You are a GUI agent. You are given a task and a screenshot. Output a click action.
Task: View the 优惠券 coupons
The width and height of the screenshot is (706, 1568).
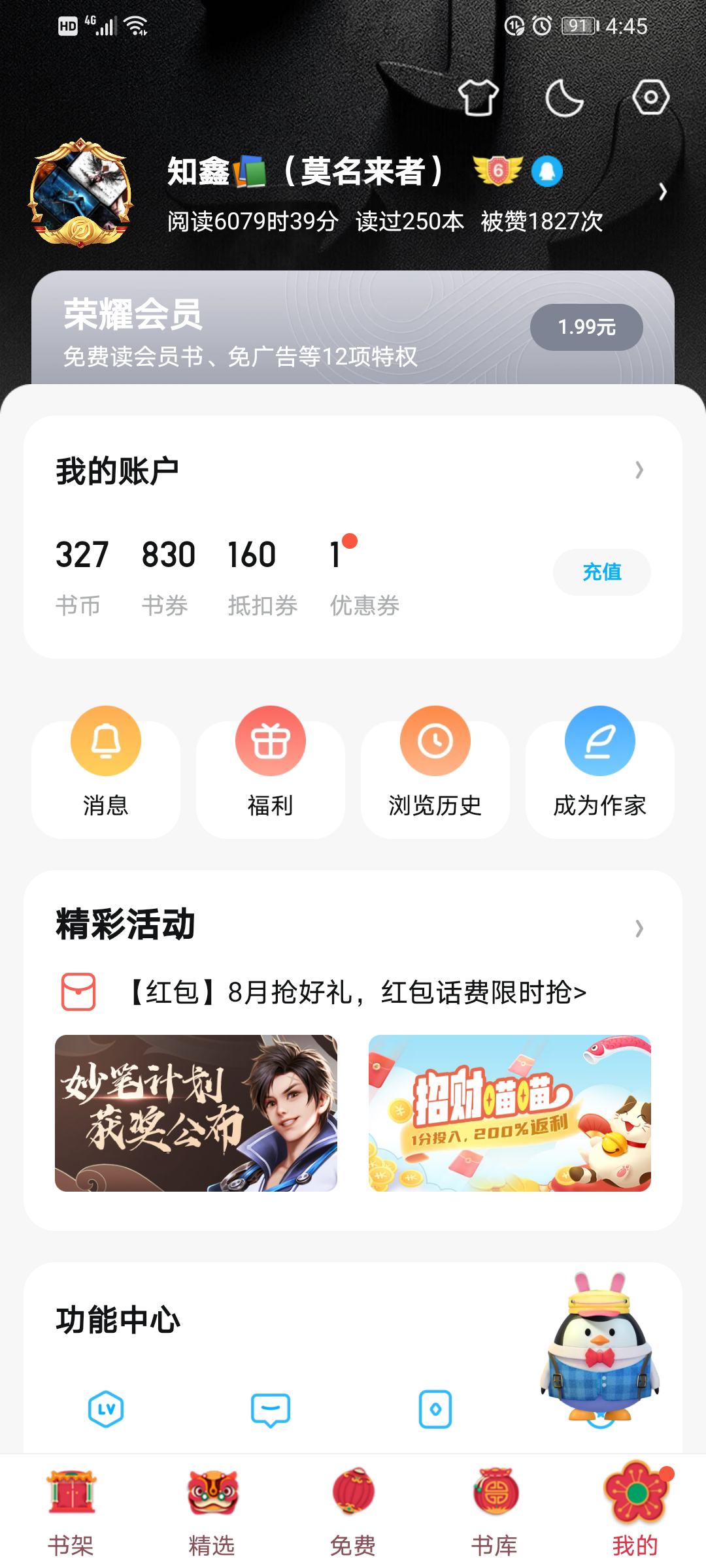[363, 576]
